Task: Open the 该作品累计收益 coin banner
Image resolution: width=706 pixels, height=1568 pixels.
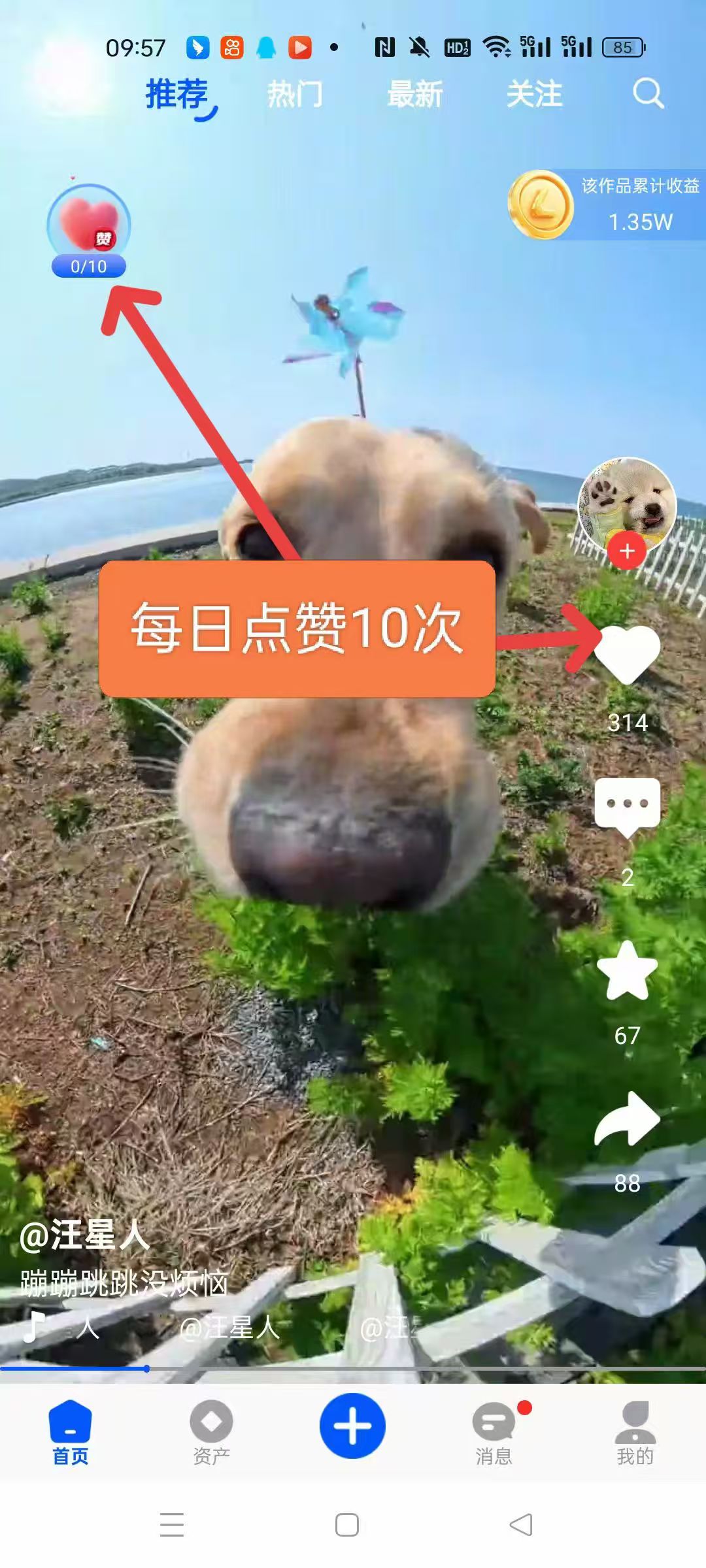Action: 607,205
